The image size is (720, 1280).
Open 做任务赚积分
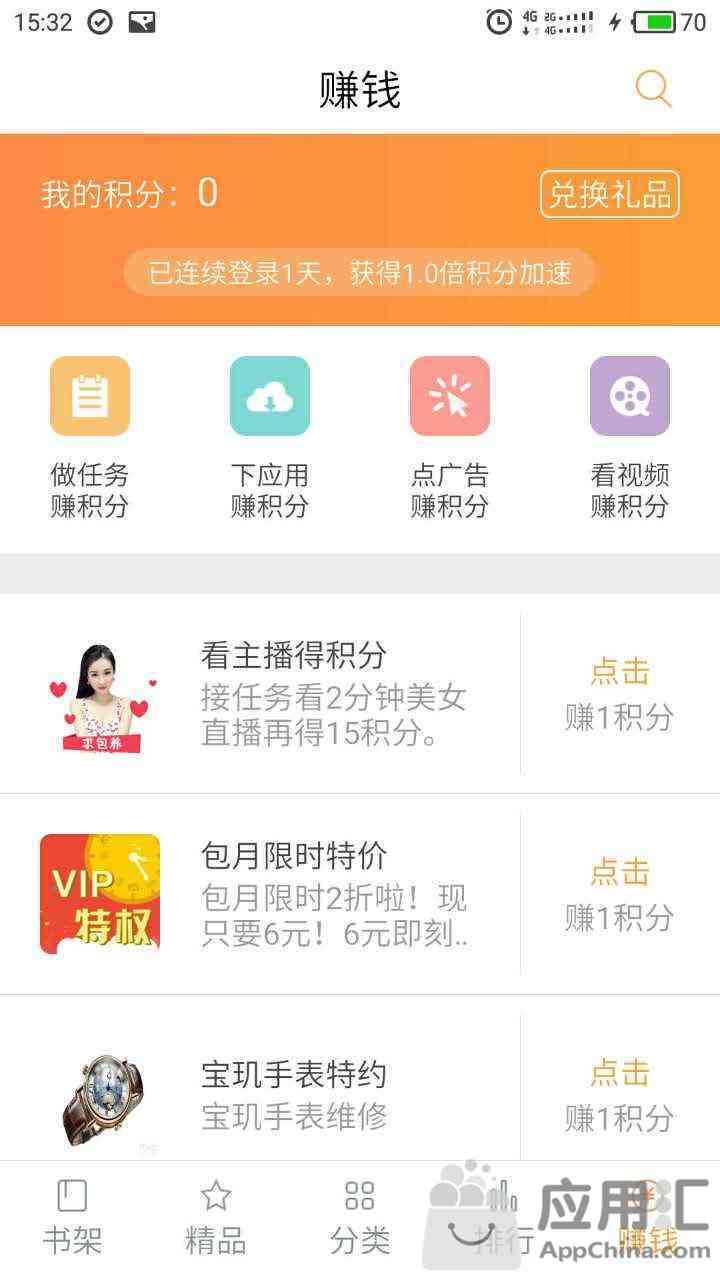coord(90,436)
